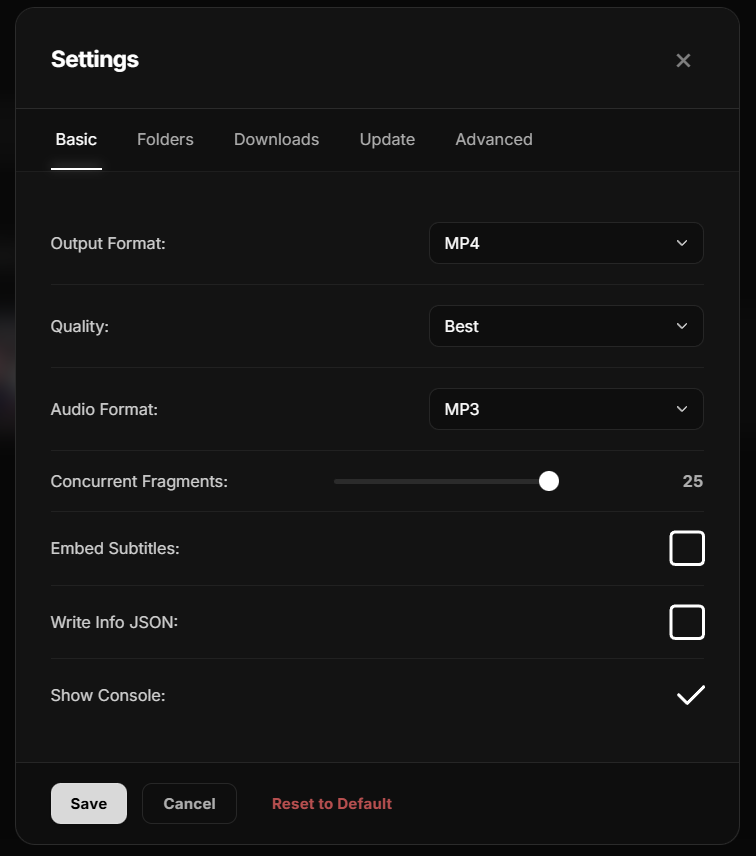Click Reset to Default
This screenshot has height=856, width=756.
(331, 803)
